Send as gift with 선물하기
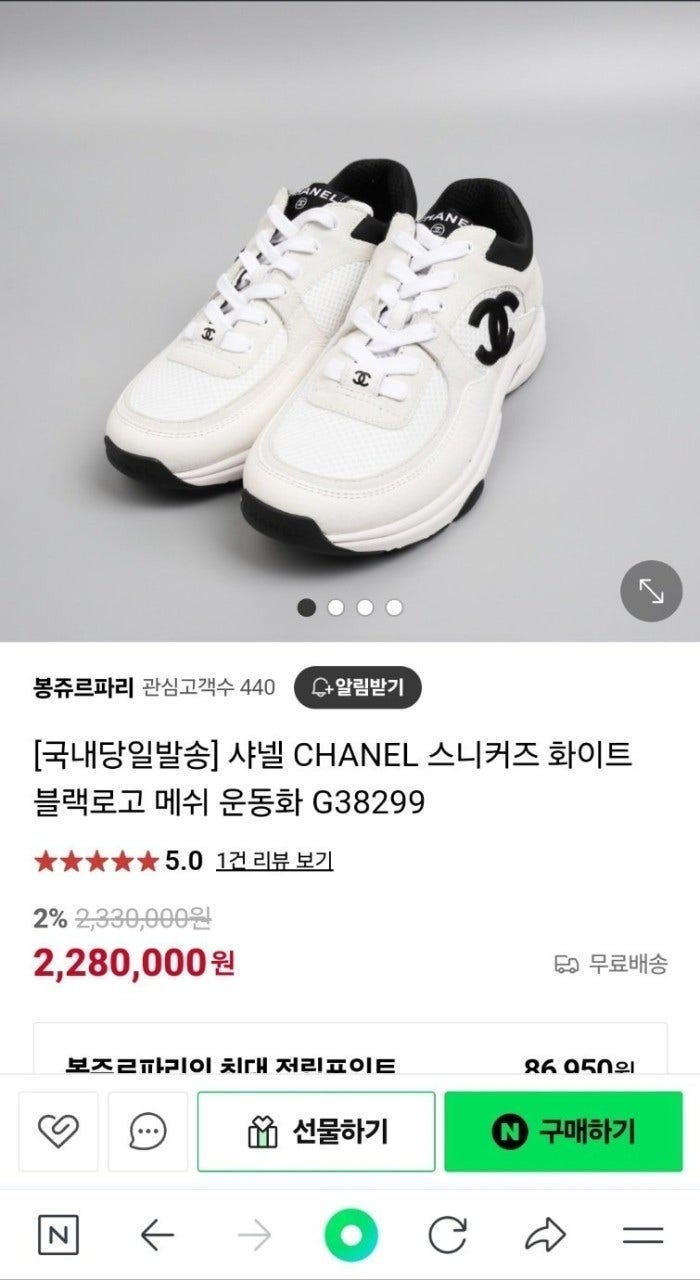The image size is (700, 1280). tap(316, 1131)
